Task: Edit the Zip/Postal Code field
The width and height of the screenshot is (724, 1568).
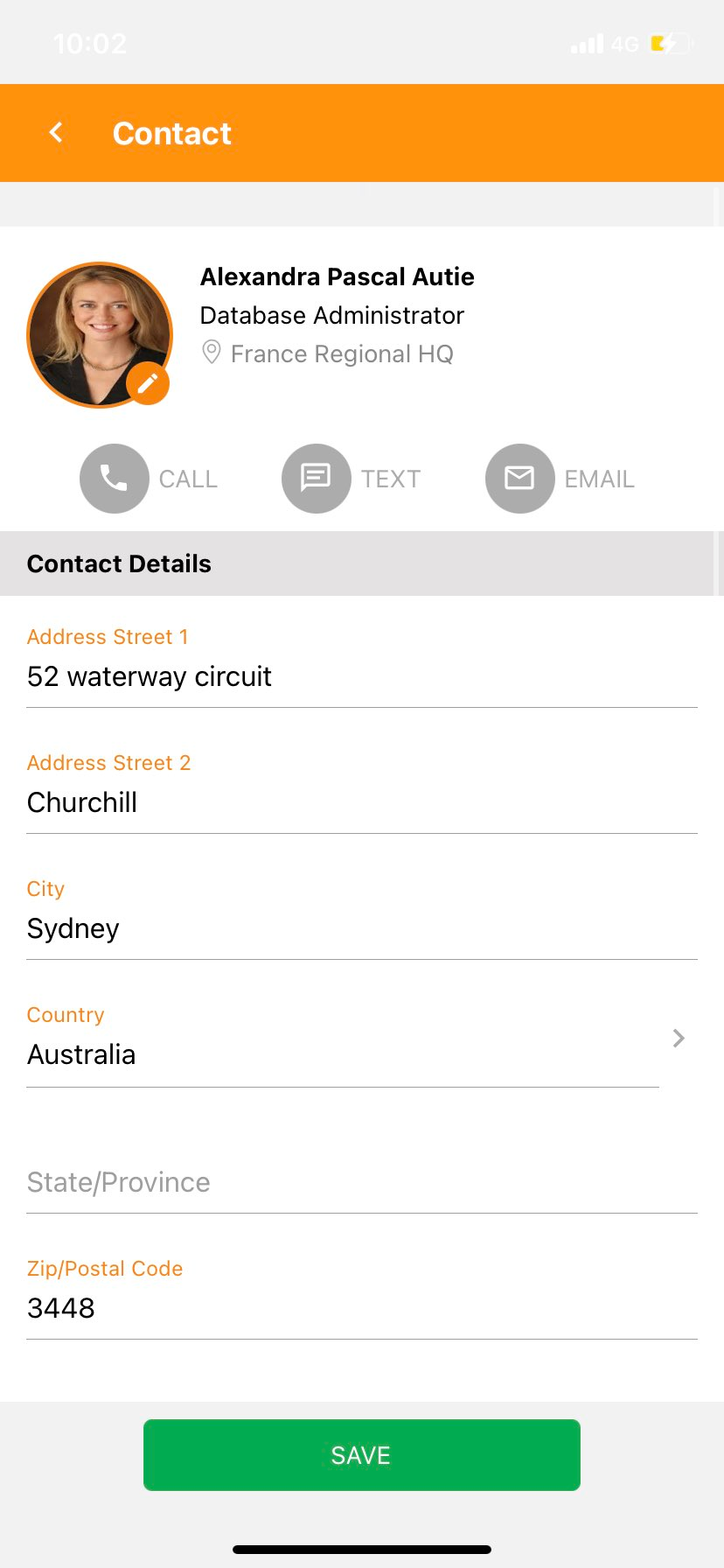Action: point(361,1308)
